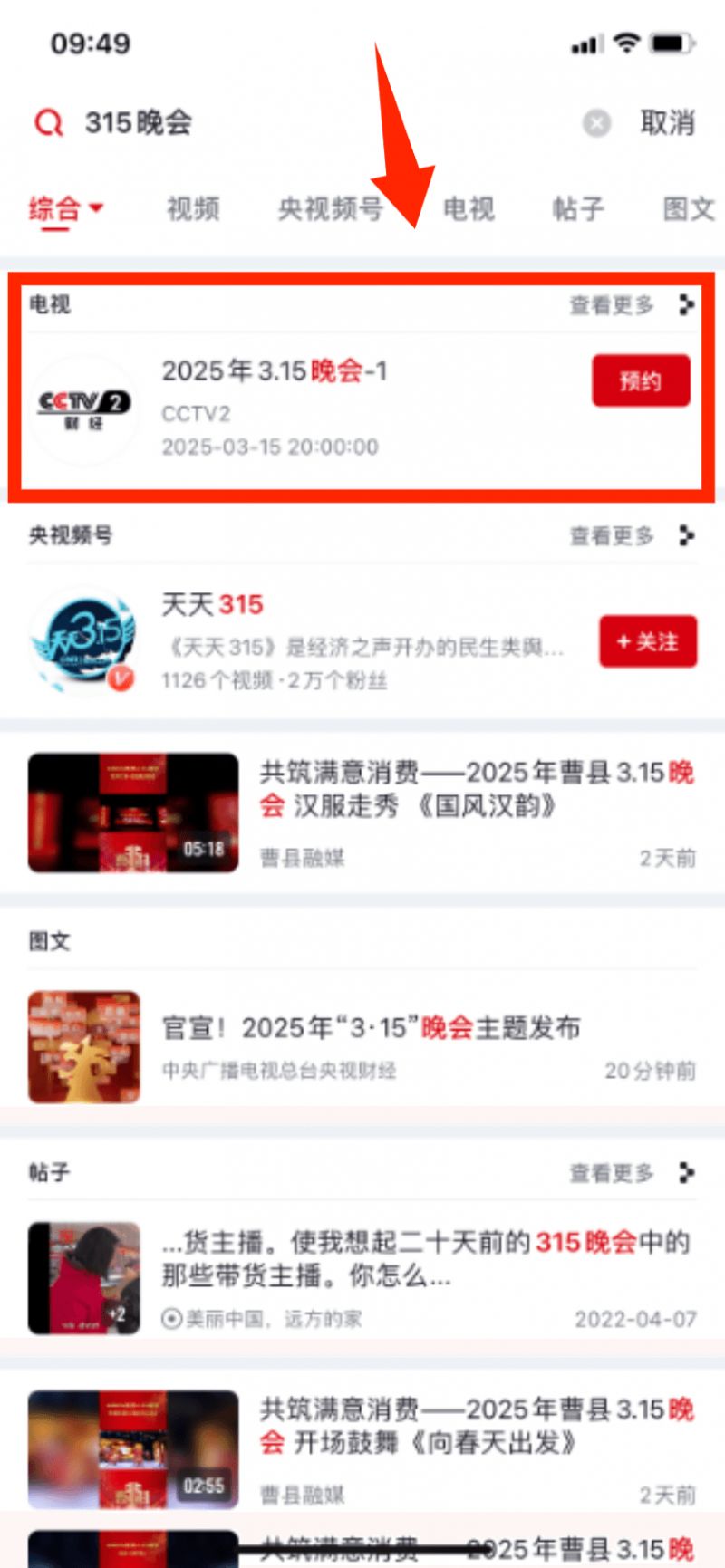Tap 取消 to cancel the search

click(x=667, y=122)
